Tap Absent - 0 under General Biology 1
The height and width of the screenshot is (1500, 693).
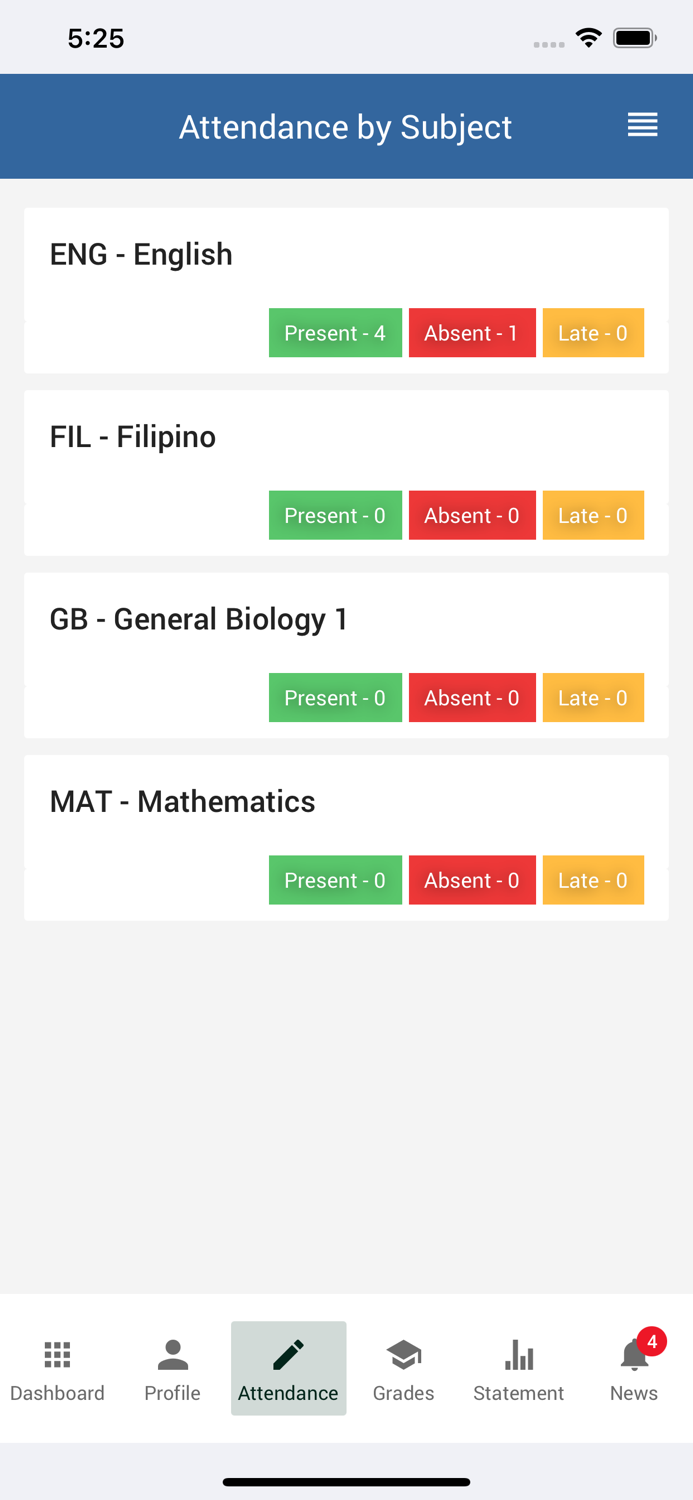[x=472, y=698]
